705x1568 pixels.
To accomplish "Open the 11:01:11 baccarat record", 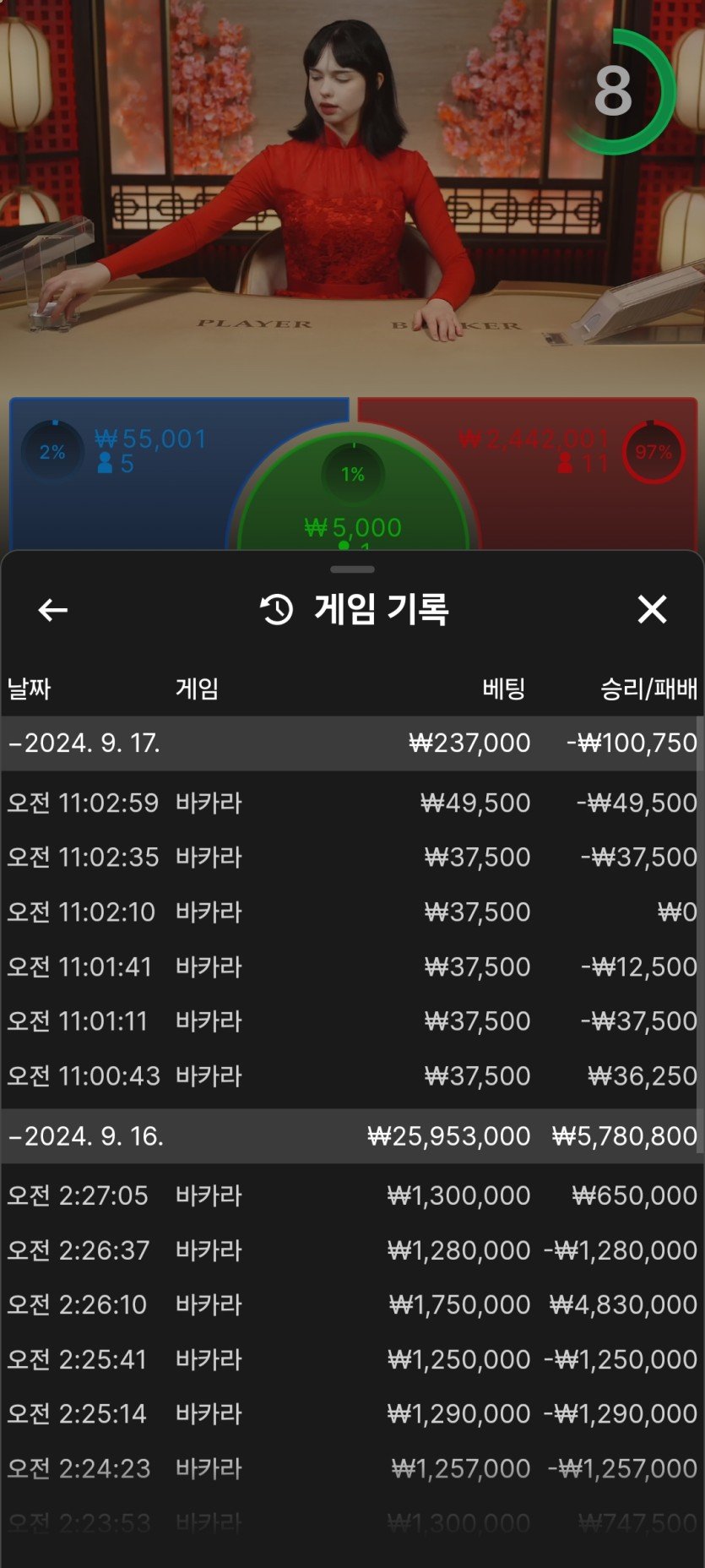I will coord(352,1021).
